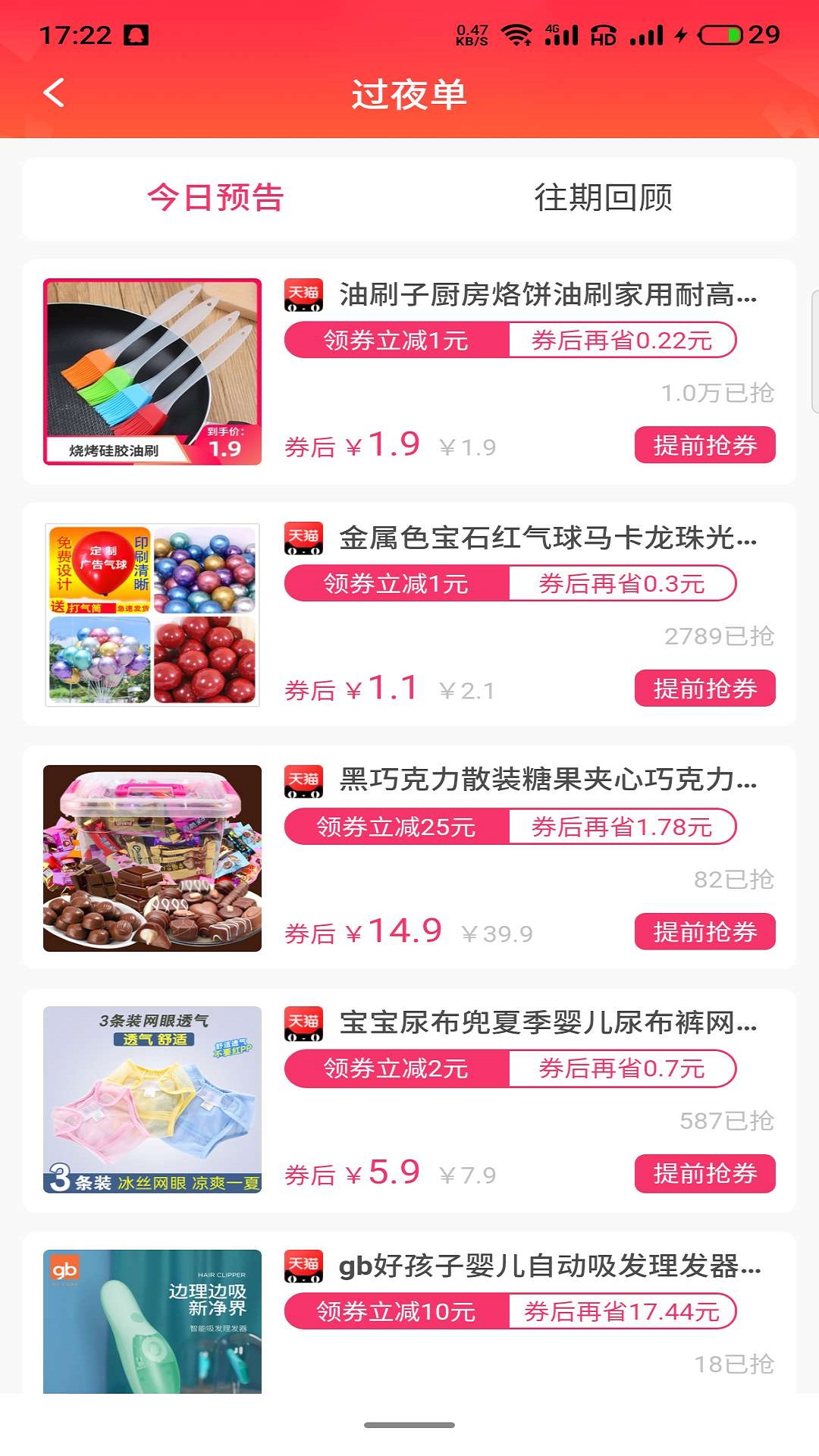819x1456 pixels.
Task: Tap 提前抢券 for the 油刷子 oil brush
Action: [704, 445]
